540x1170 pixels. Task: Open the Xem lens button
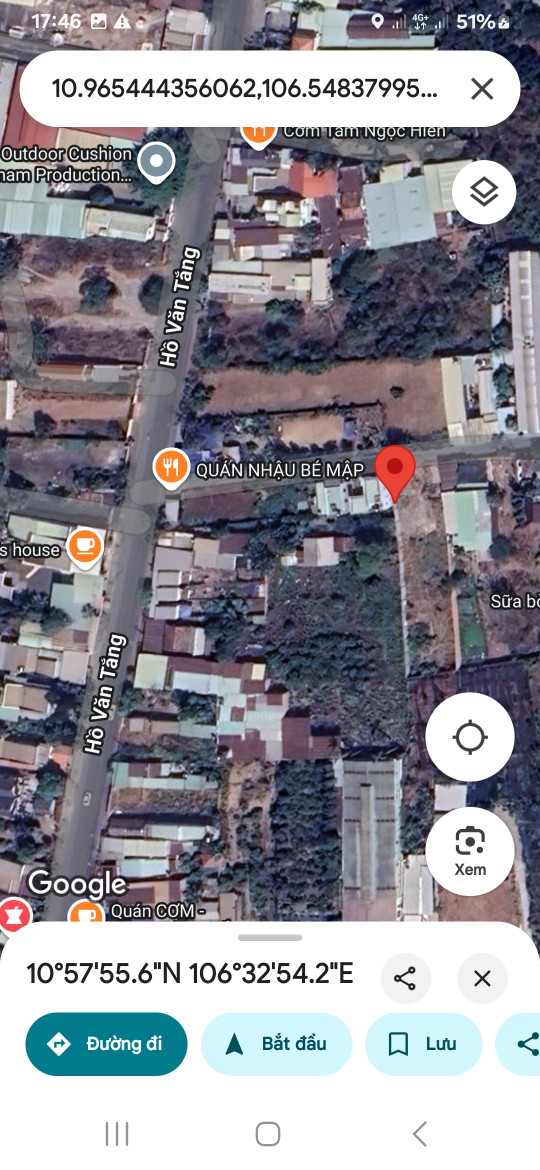point(470,851)
